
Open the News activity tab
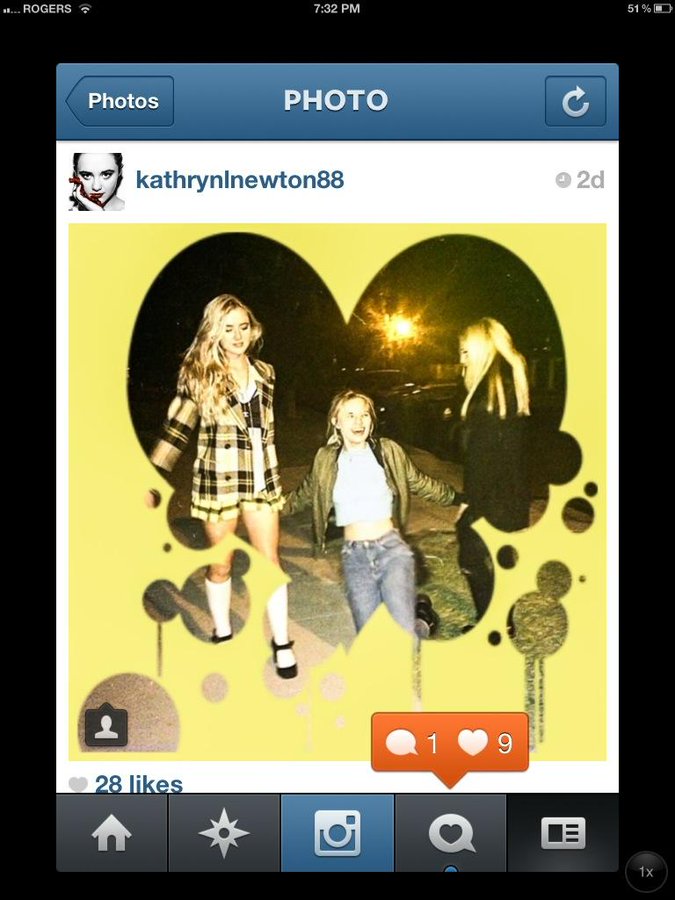coord(451,833)
